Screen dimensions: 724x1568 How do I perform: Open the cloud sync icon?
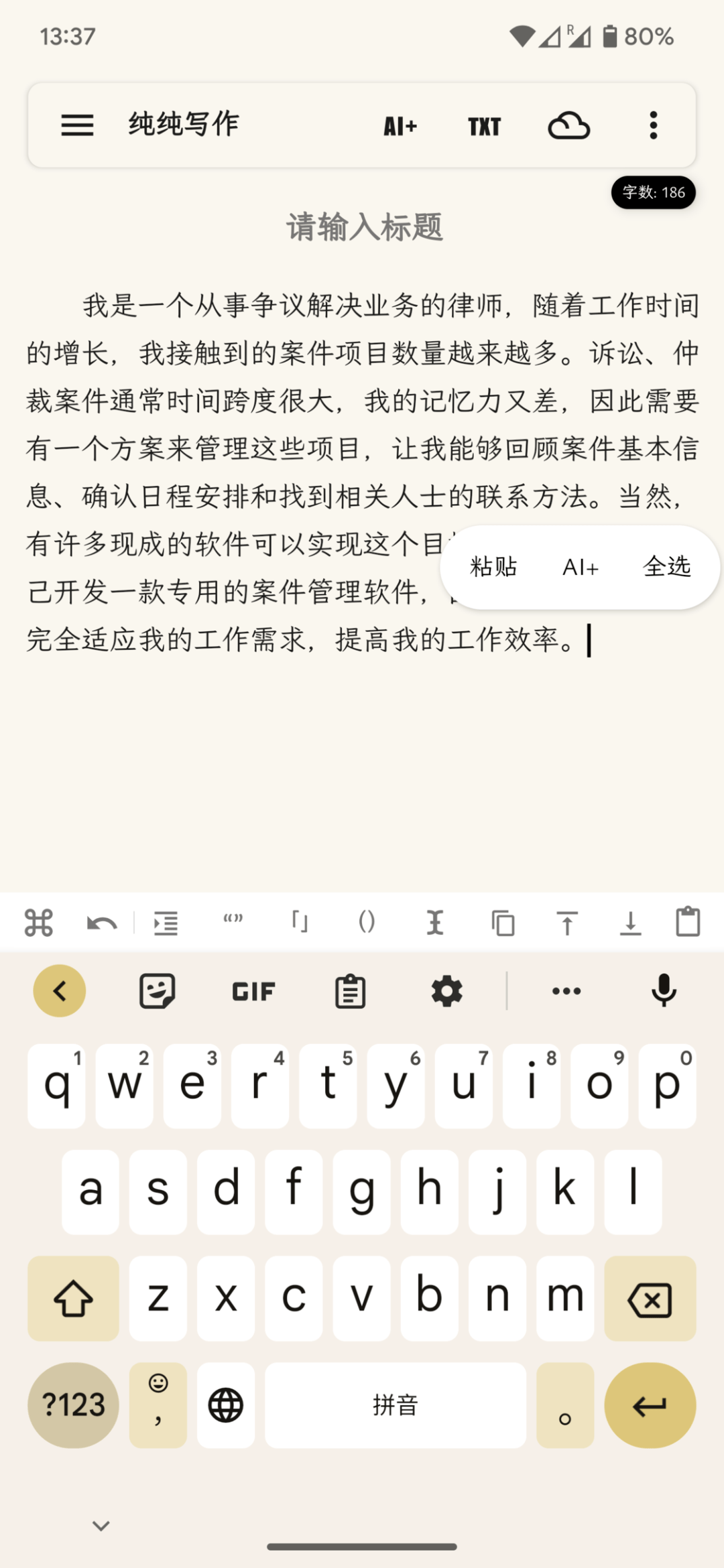point(569,125)
